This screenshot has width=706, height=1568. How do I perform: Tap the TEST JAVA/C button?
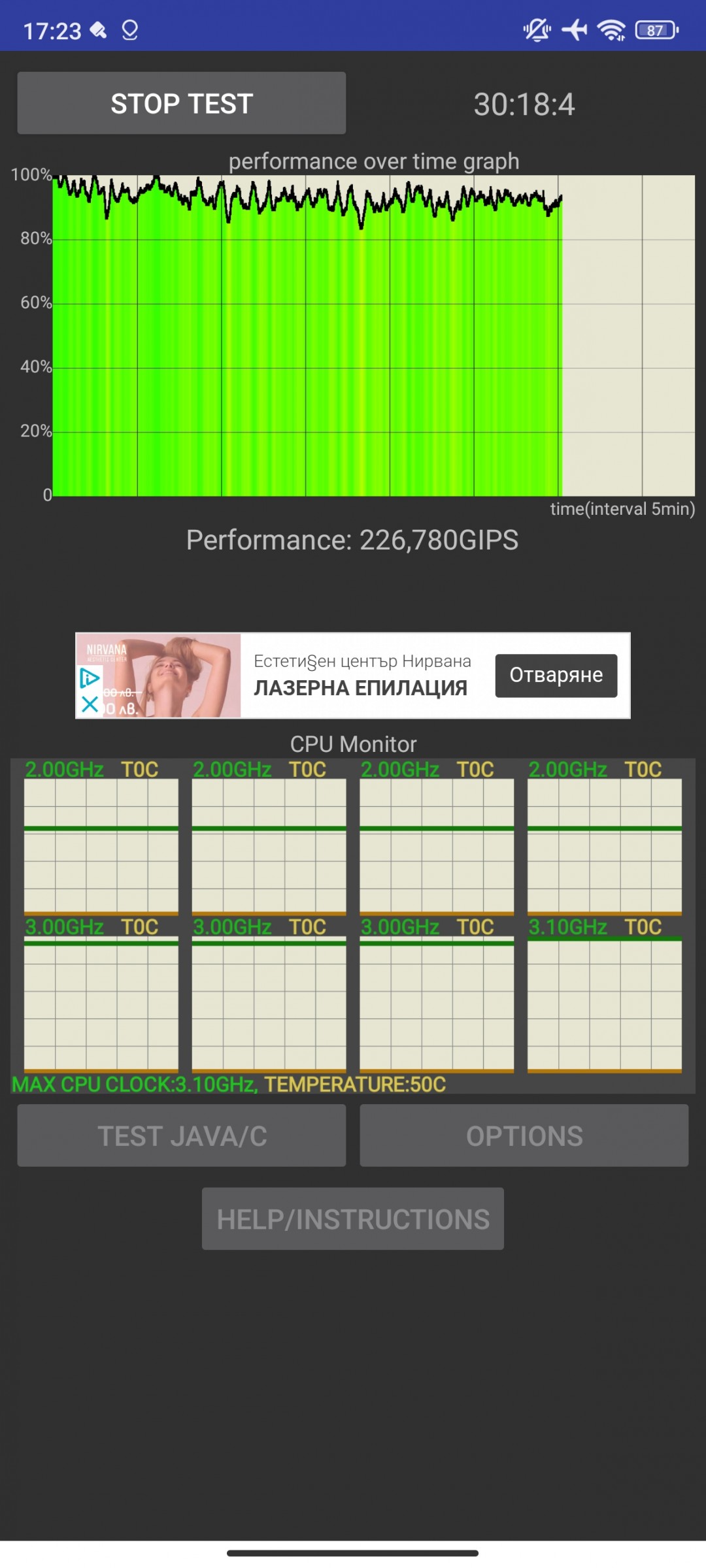point(181,1135)
